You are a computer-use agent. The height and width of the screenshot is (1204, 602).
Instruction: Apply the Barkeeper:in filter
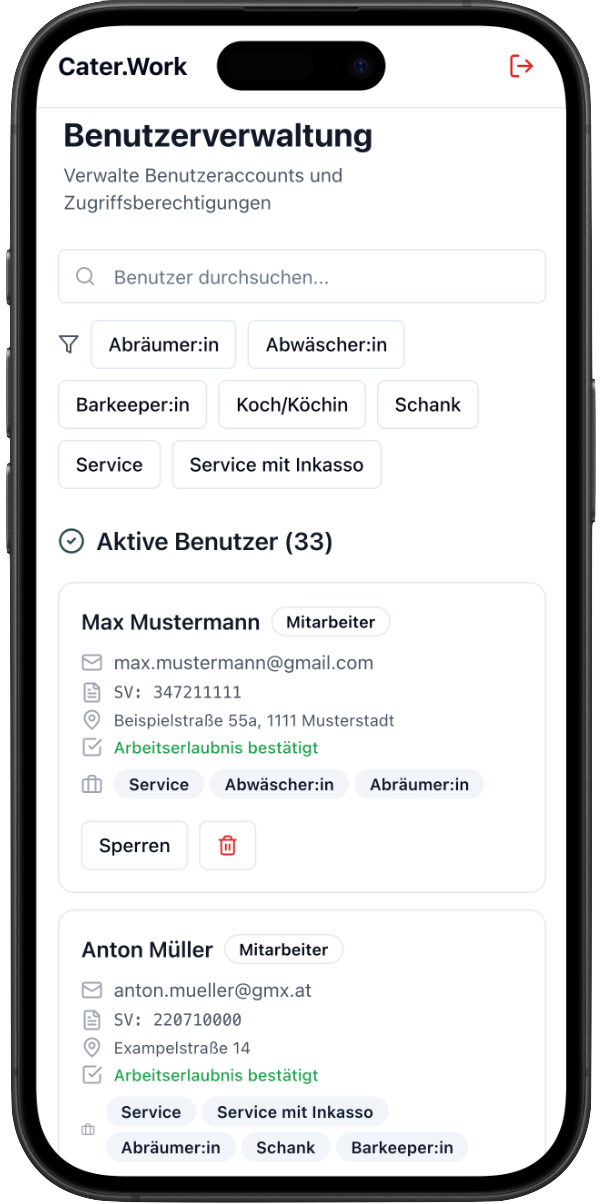[x=132, y=405]
